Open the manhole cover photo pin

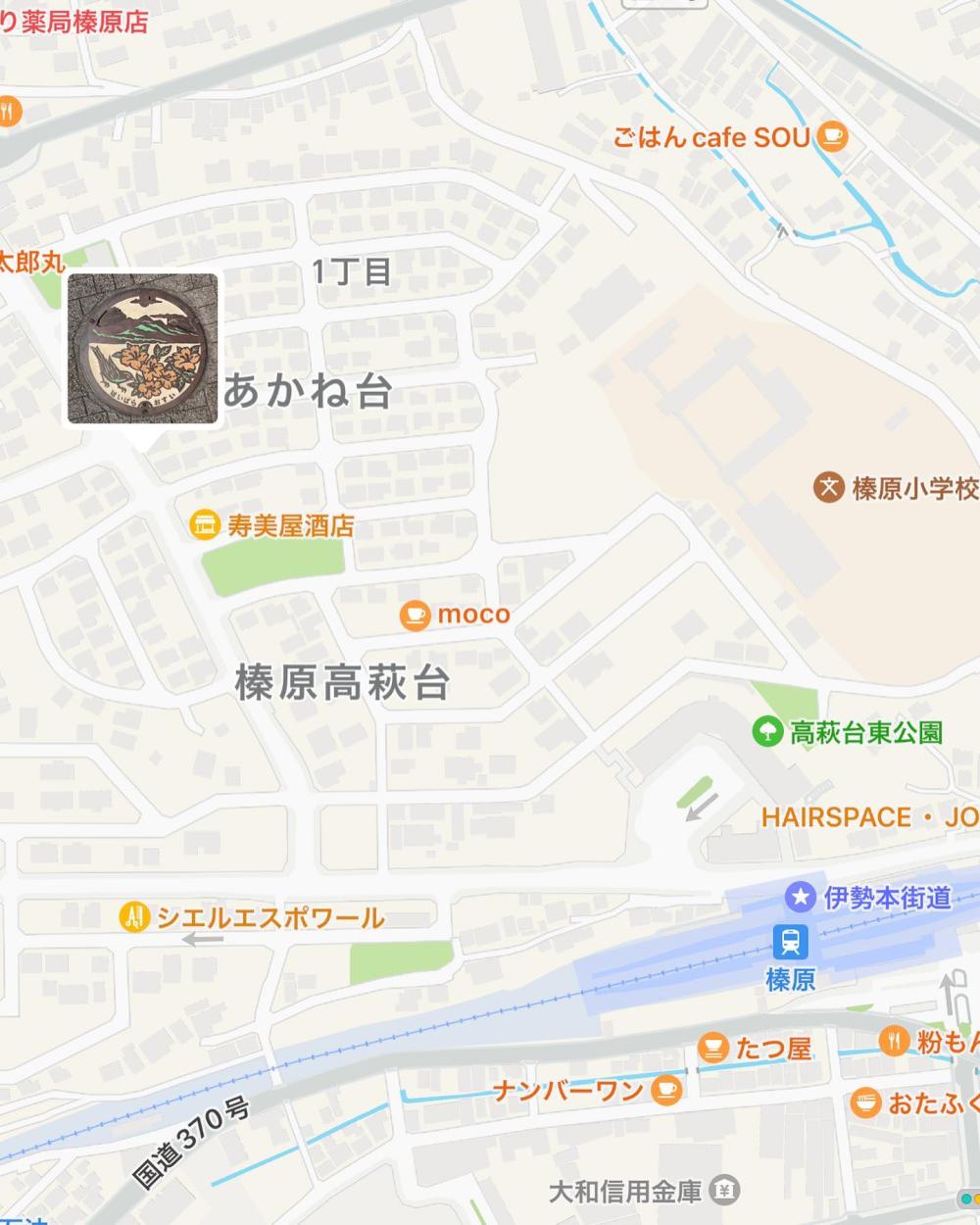point(143,350)
